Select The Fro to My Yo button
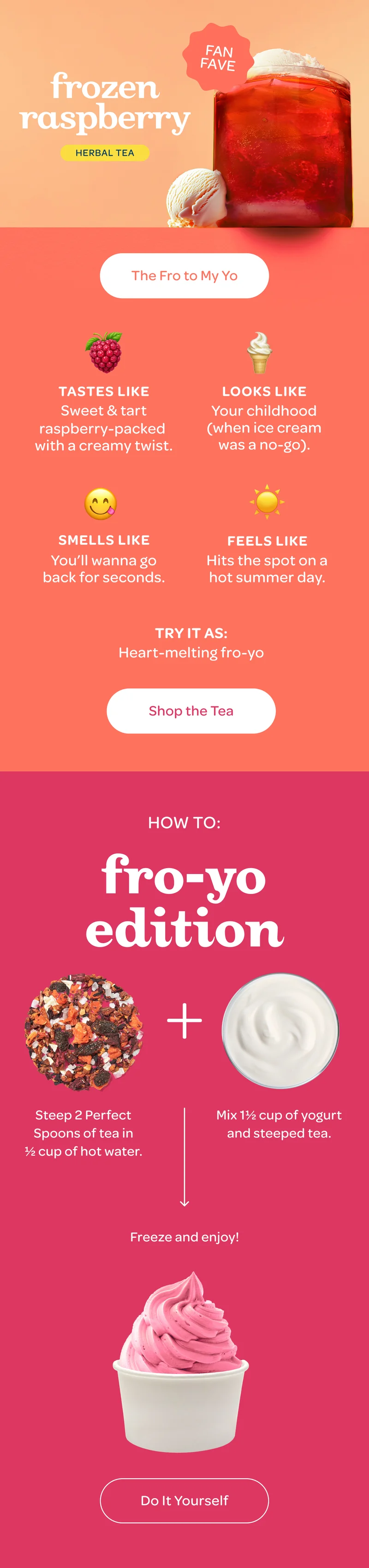This screenshot has width=369, height=1568. 184,276
